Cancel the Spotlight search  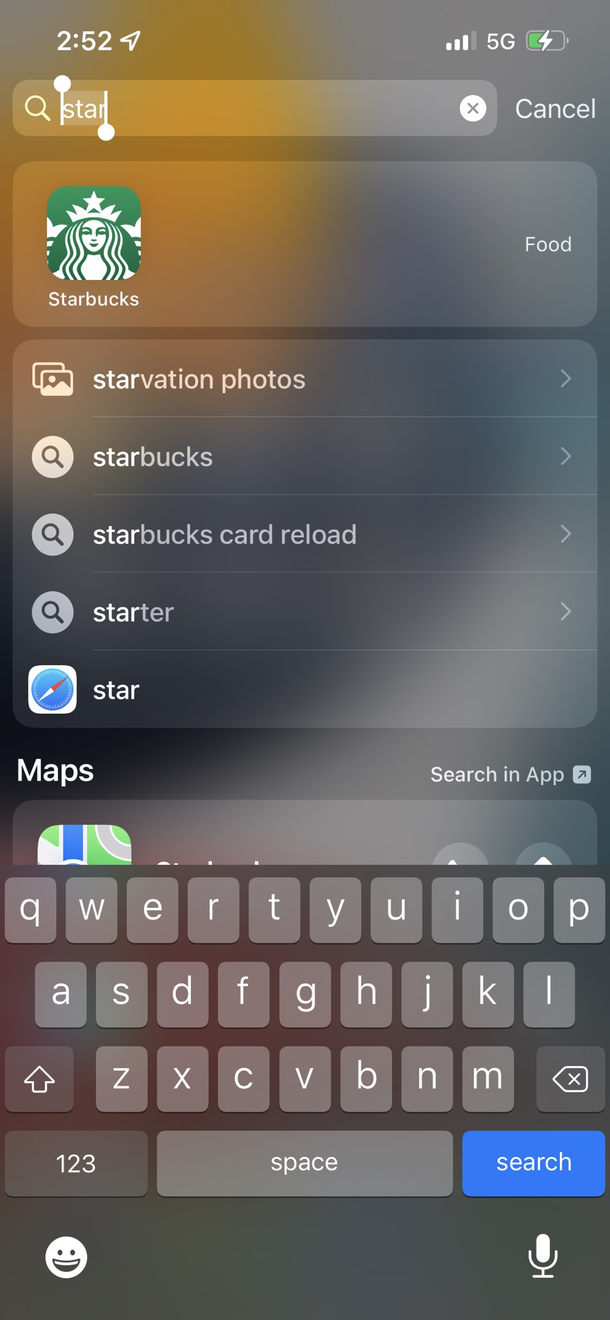[554, 109]
